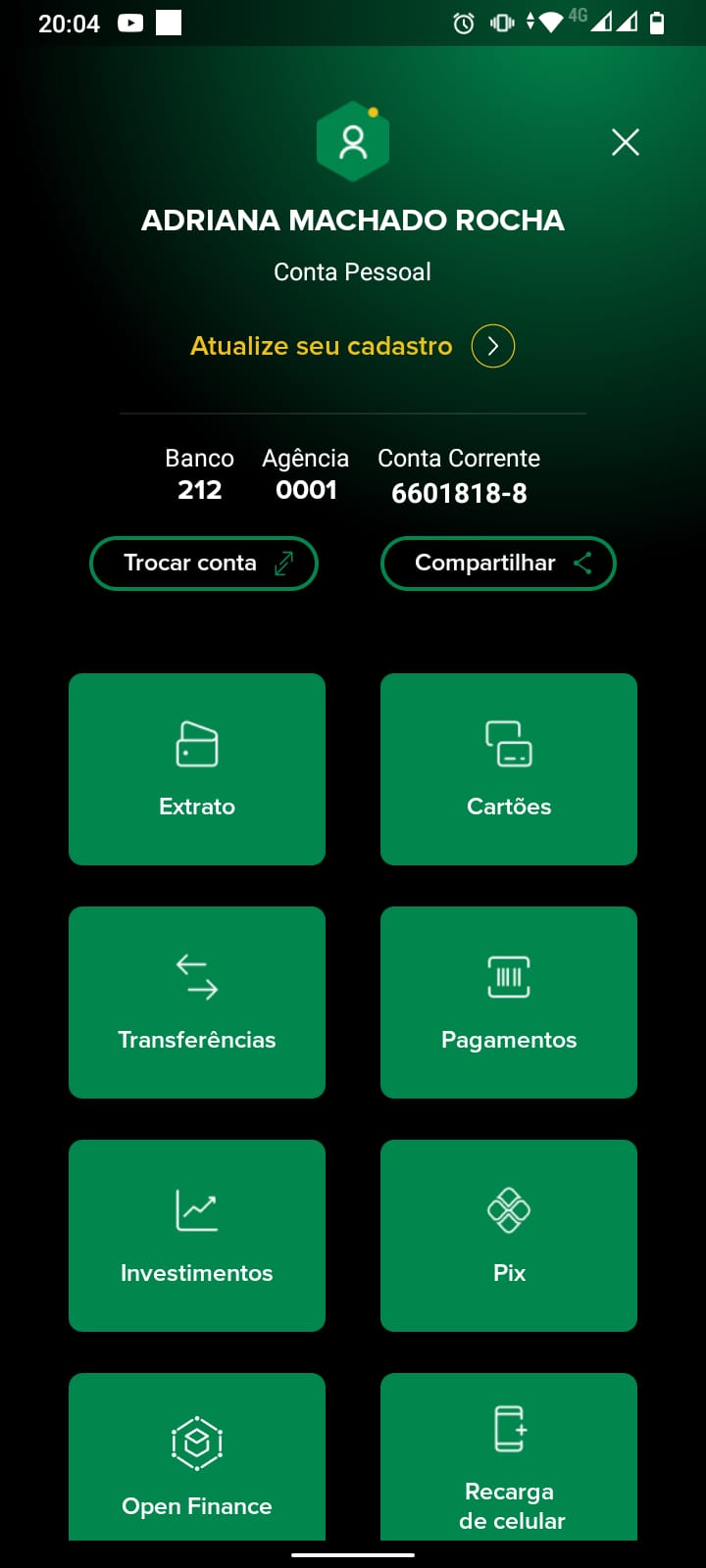Go to Cartões
The width and height of the screenshot is (706, 1568).
(x=509, y=769)
